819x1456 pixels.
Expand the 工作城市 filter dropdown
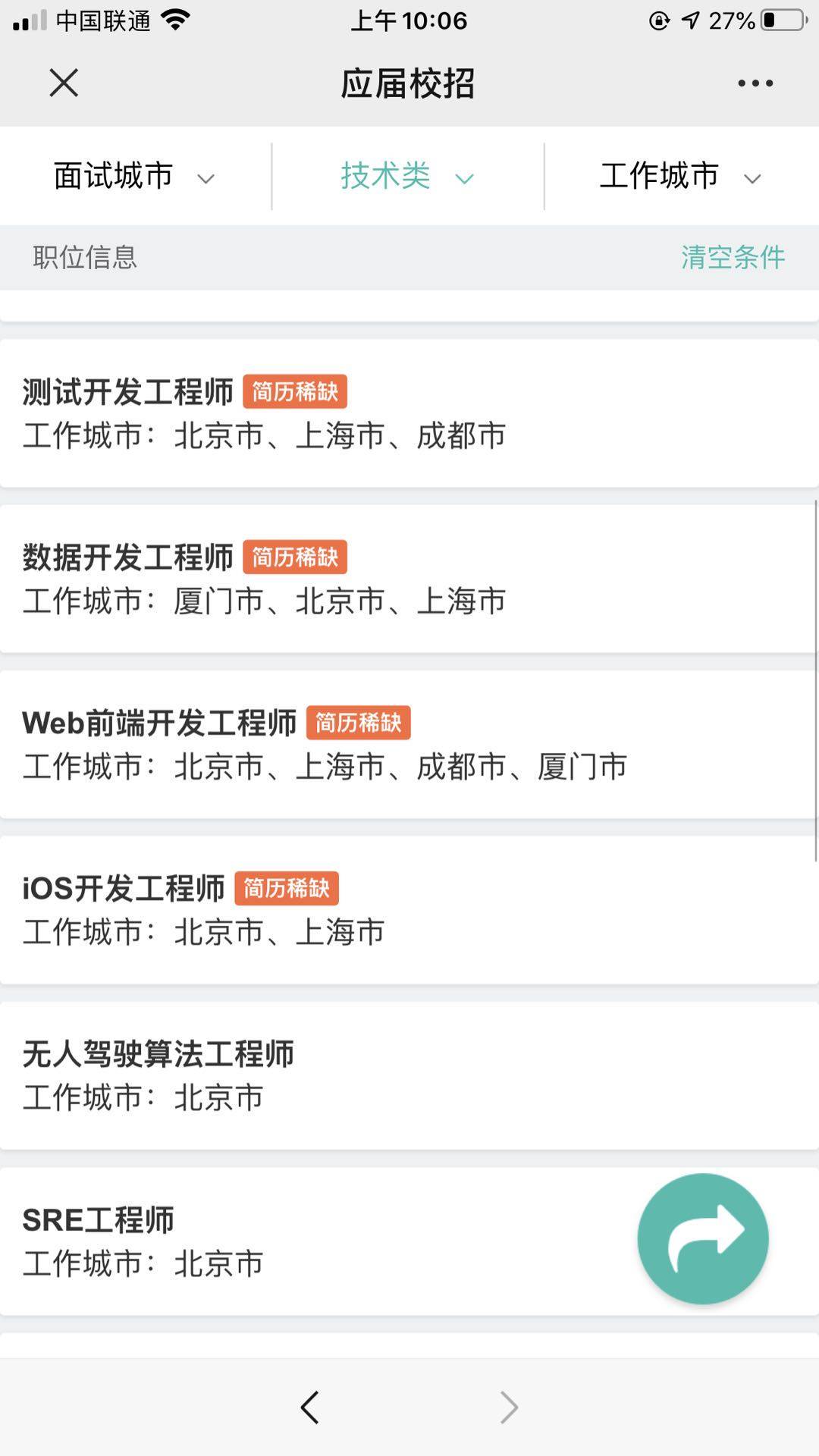point(681,176)
